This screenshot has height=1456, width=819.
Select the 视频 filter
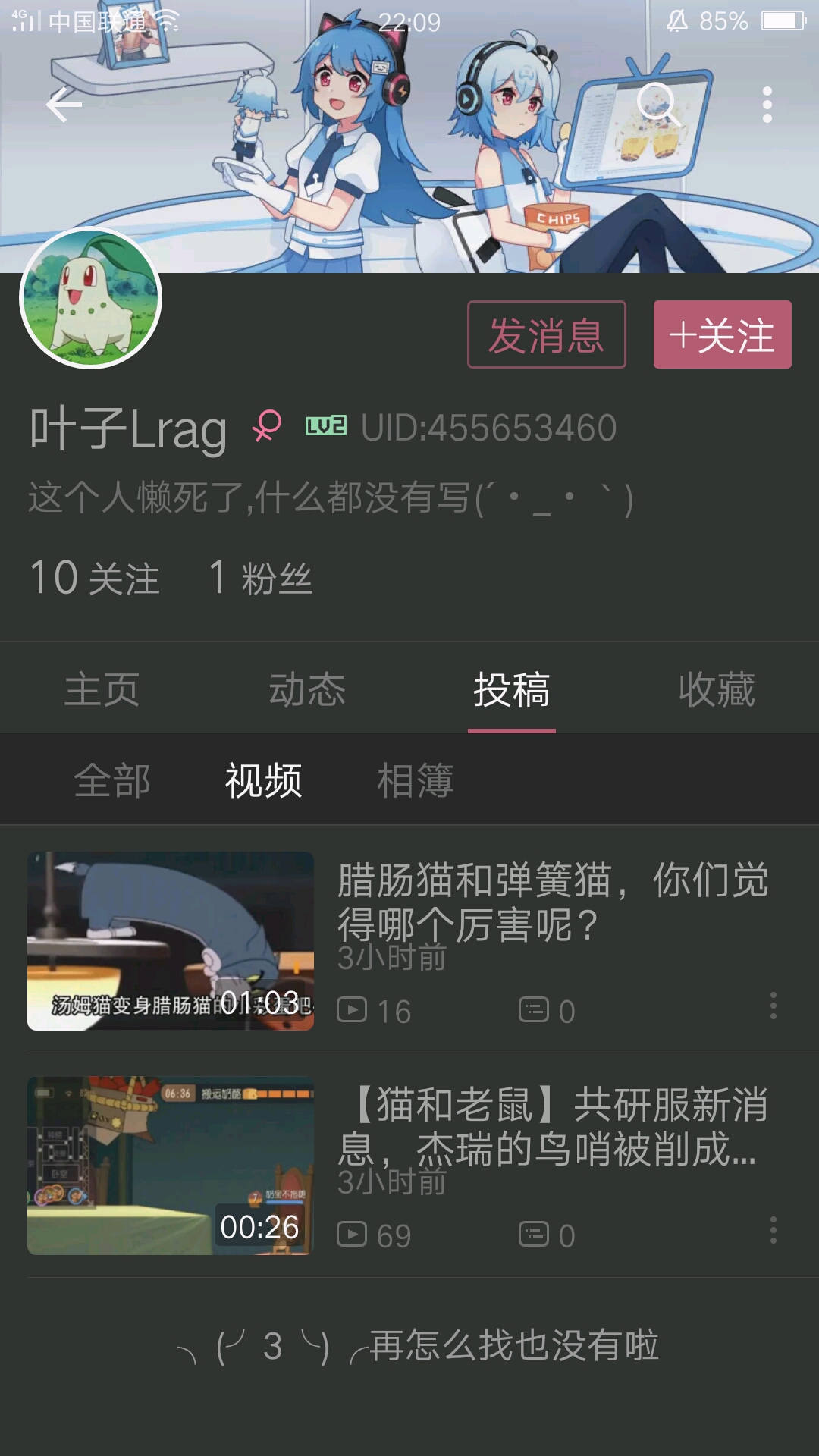[x=264, y=780]
